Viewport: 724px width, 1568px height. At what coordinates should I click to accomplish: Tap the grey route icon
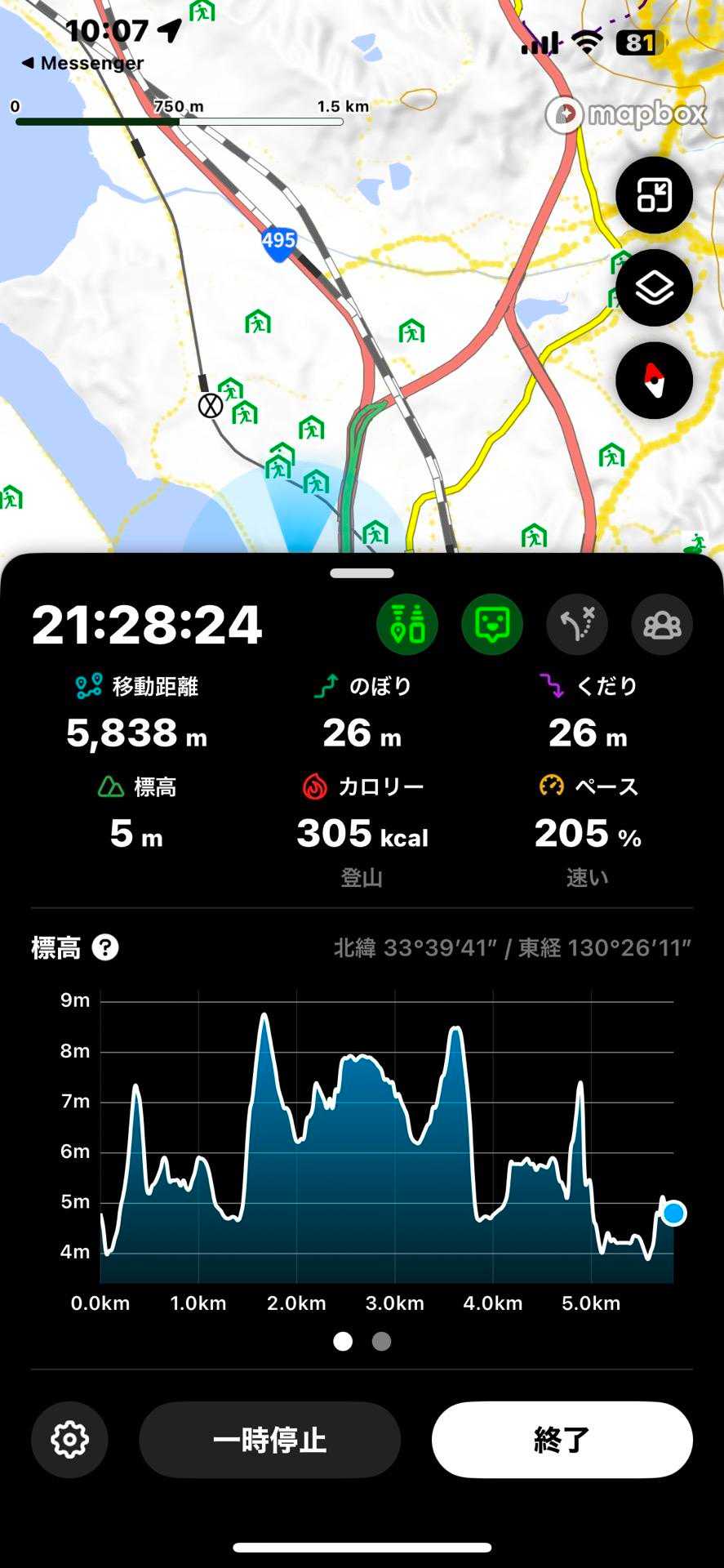577,625
